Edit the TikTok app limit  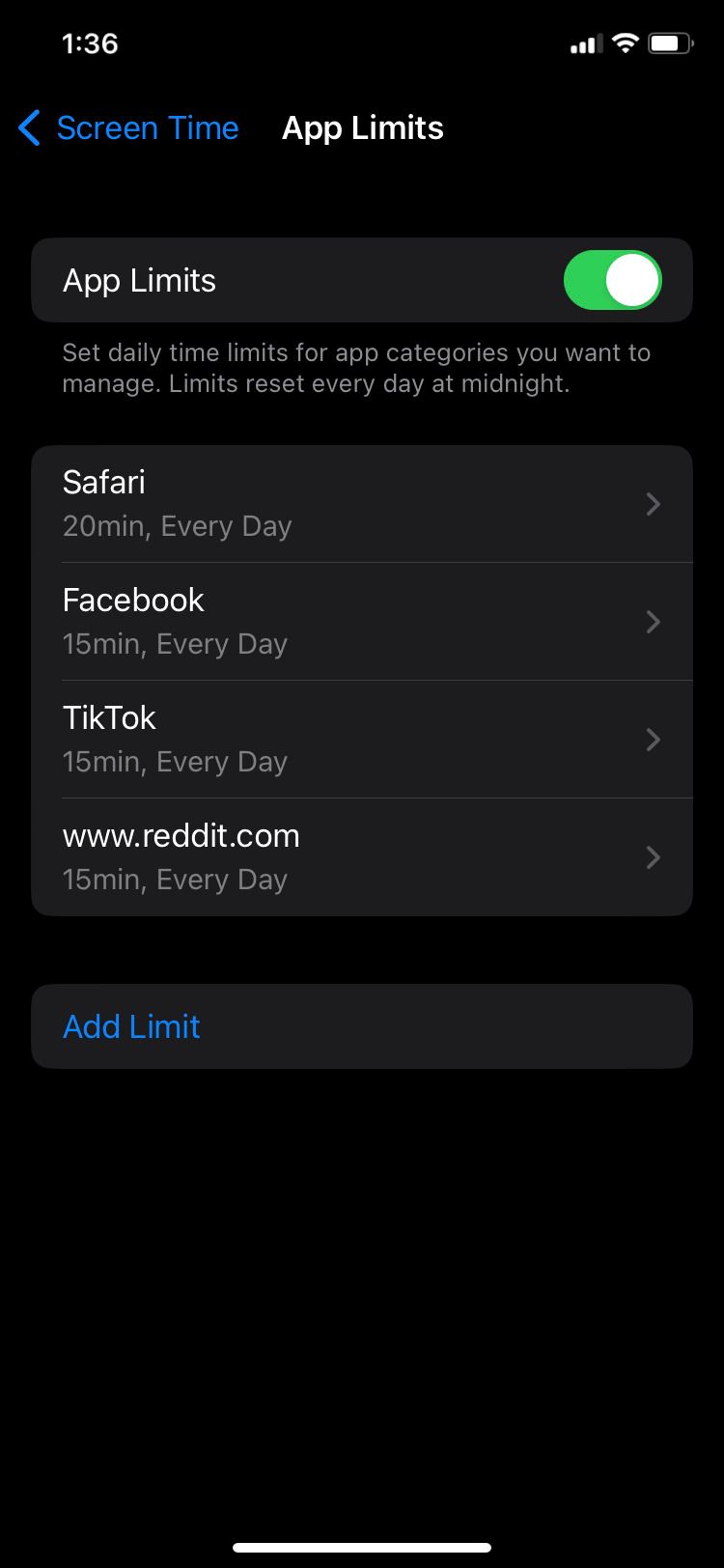point(361,739)
